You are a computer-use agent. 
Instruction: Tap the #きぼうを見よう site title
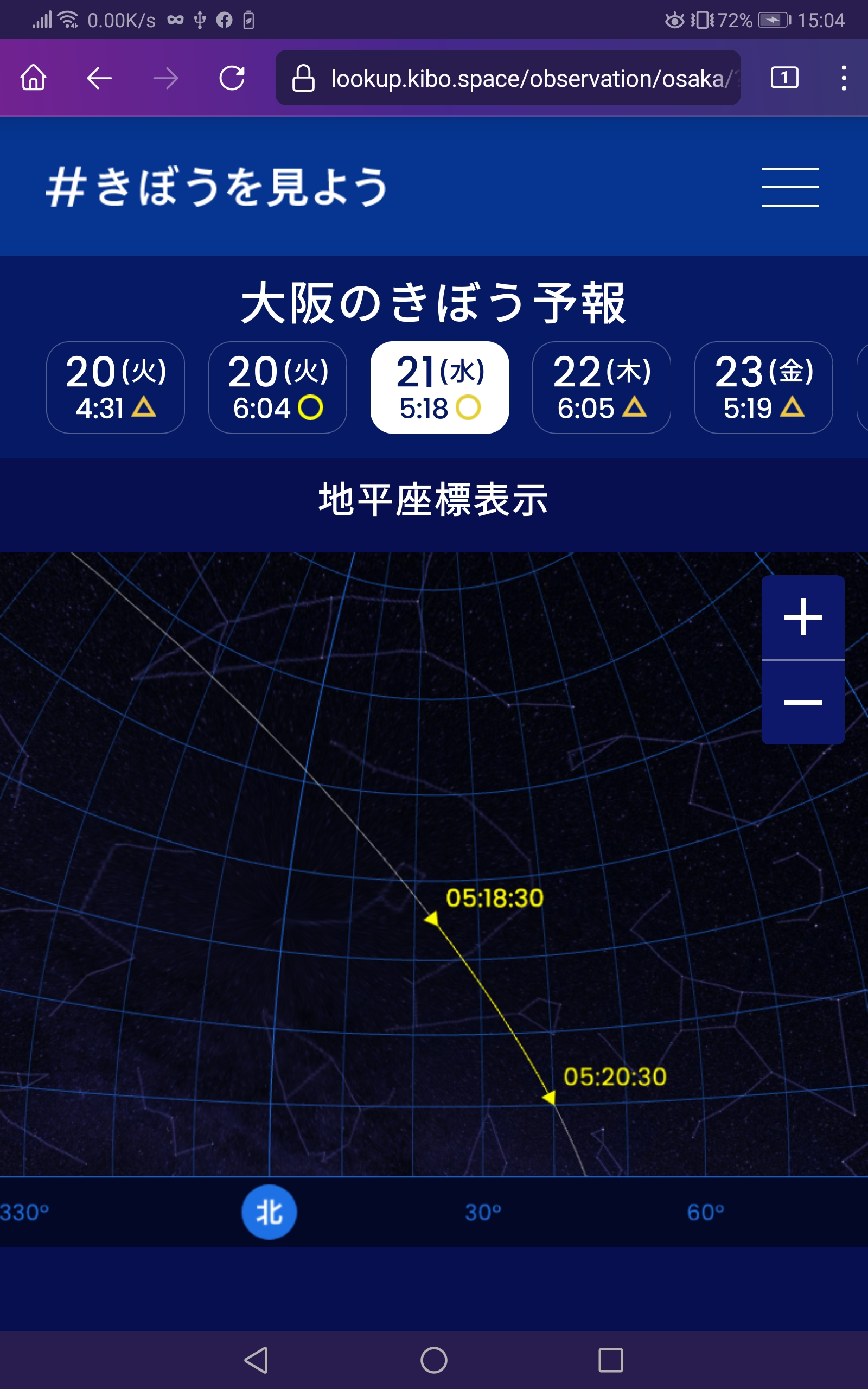217,187
